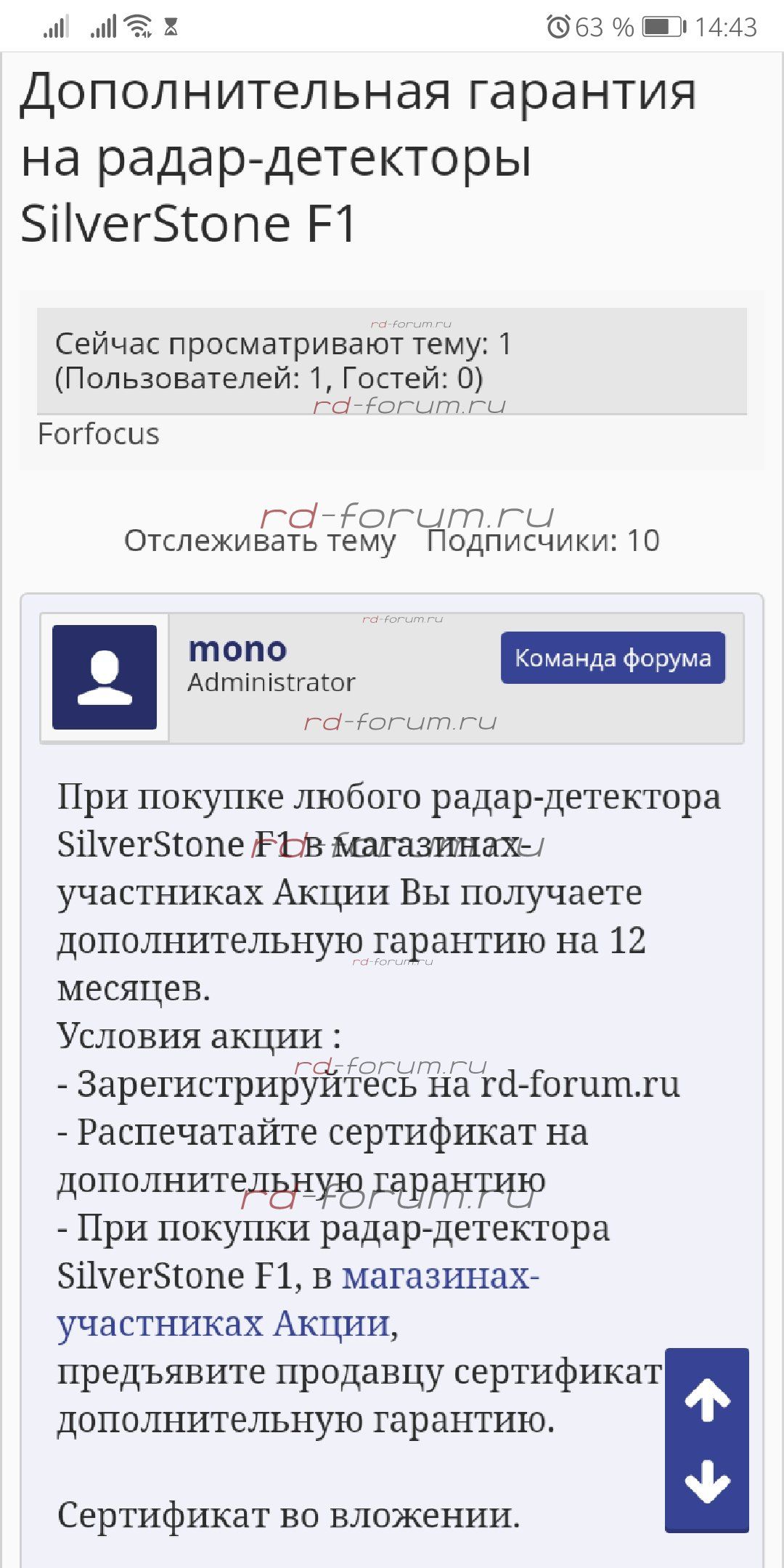This screenshot has height=1568, width=784.
Task: Tap Отслеживать тему to follow the thread
Action: [259, 541]
